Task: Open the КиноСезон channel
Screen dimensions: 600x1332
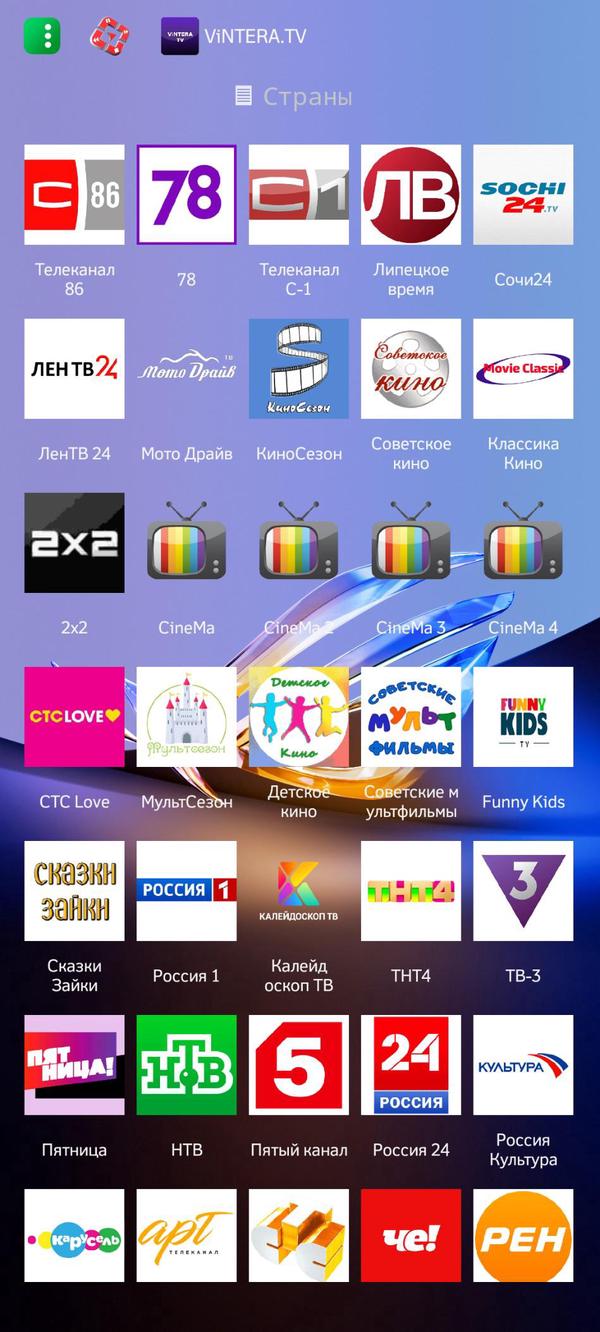Action: [x=299, y=369]
